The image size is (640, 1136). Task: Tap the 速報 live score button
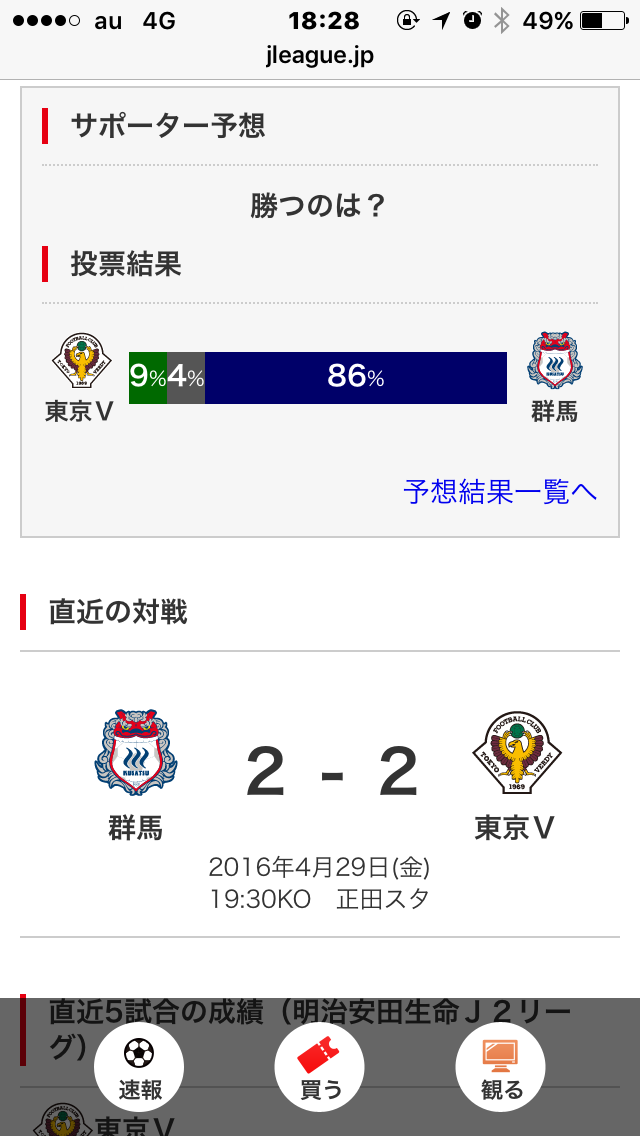(139, 1067)
